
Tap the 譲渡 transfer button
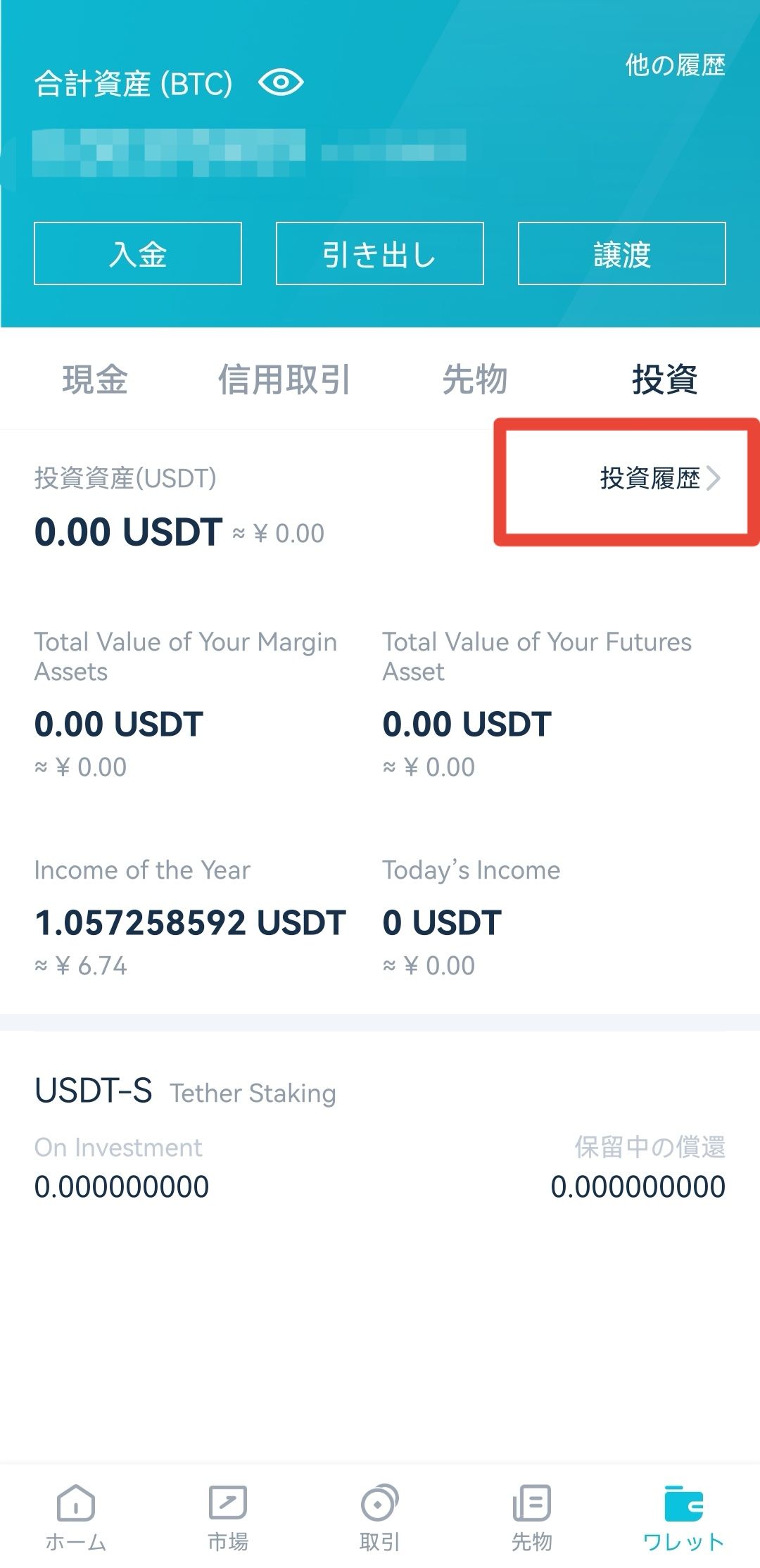(x=622, y=253)
